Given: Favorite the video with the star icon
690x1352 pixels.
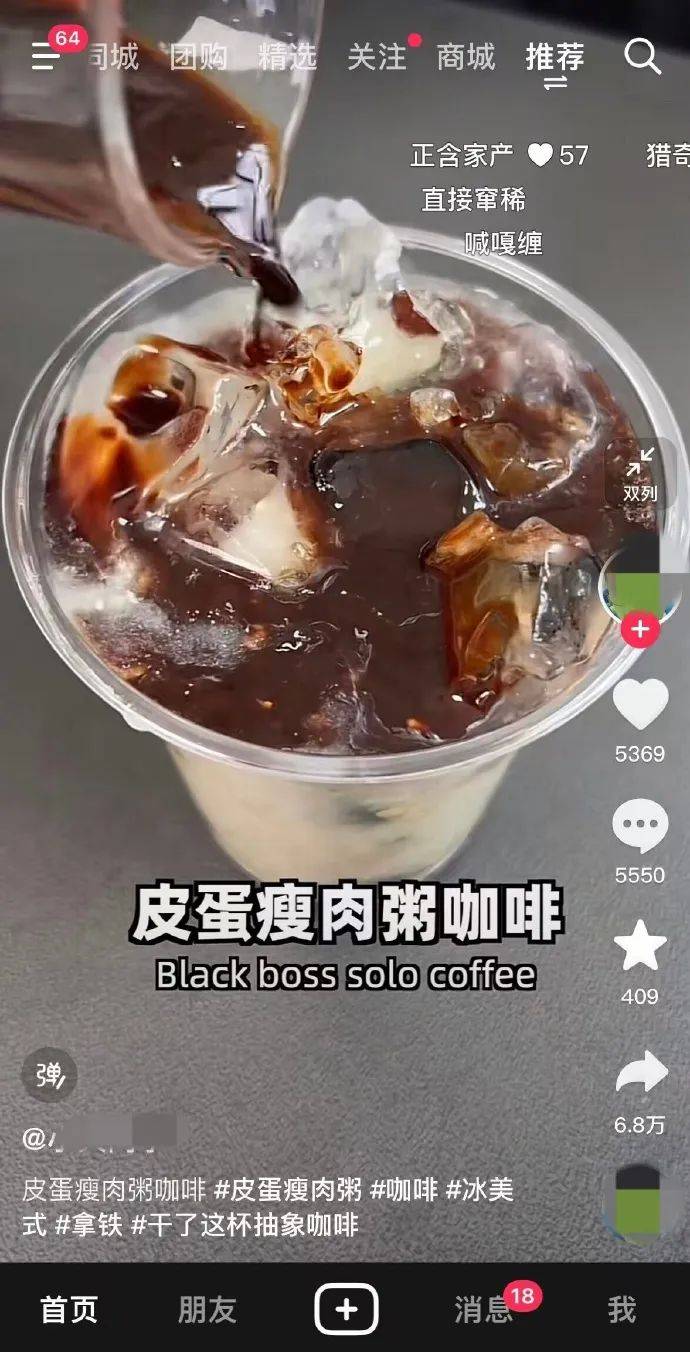Looking at the screenshot, I should point(640,947).
